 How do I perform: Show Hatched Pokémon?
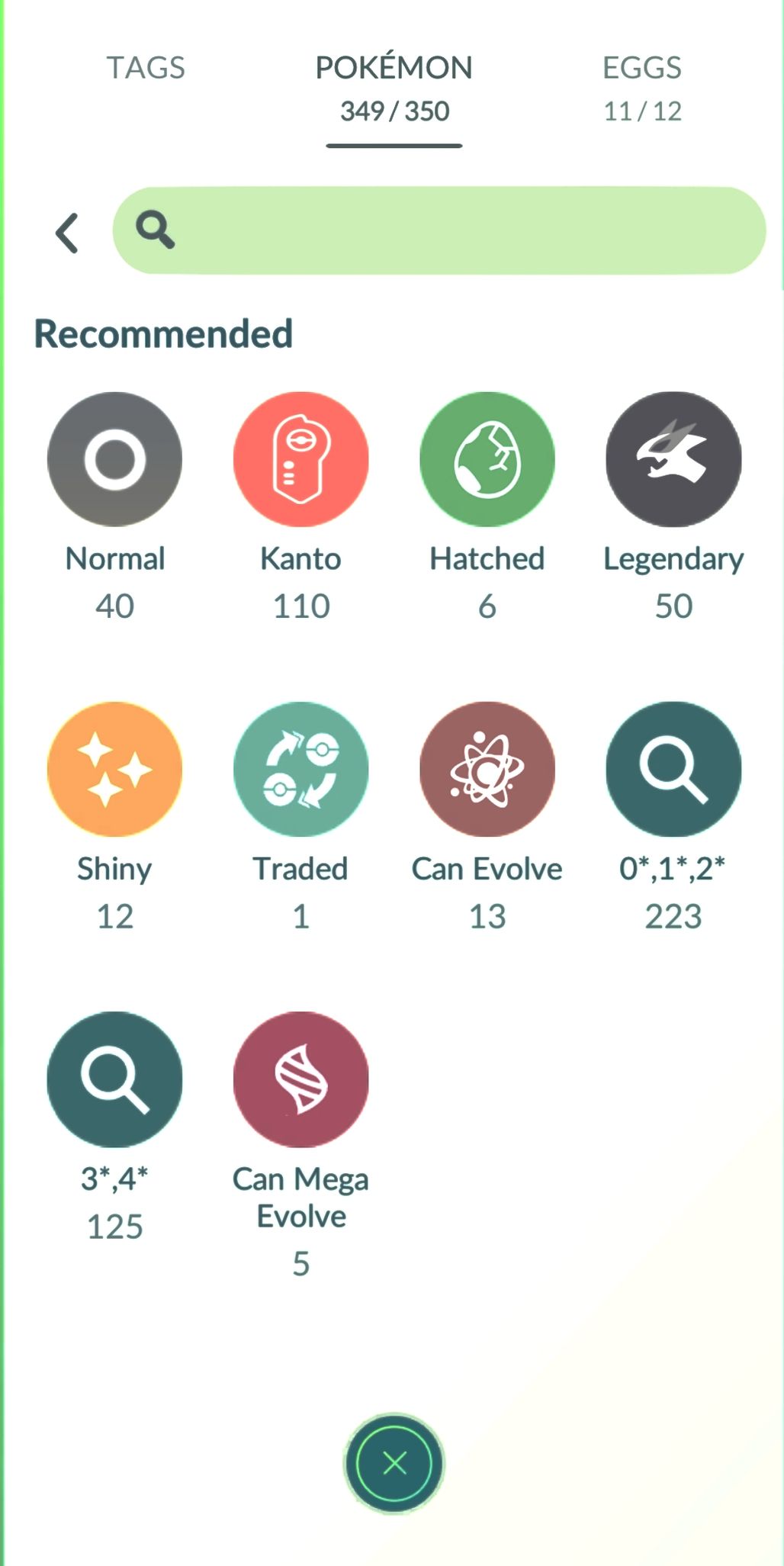[487, 460]
